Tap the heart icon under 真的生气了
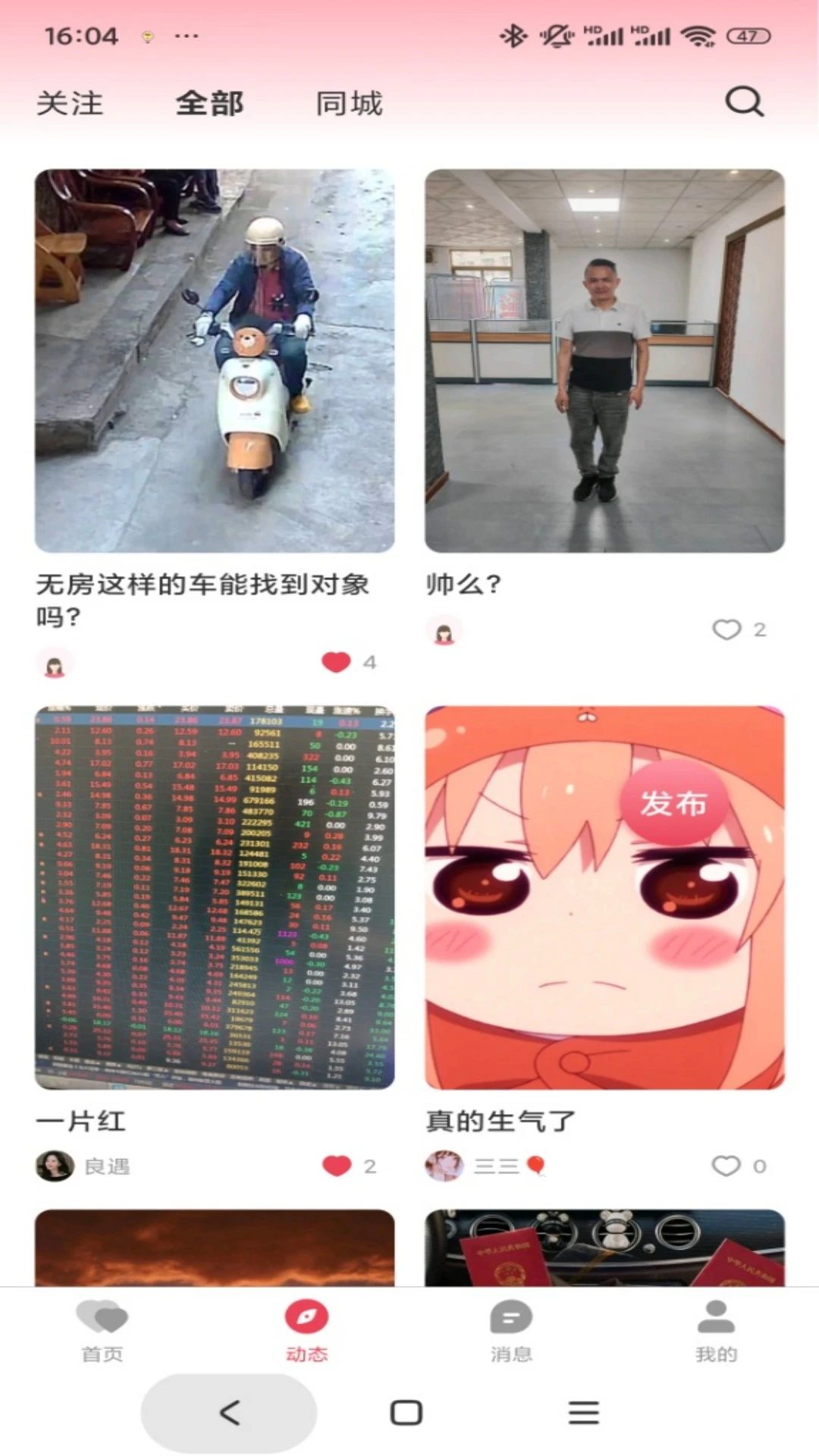The height and width of the screenshot is (1456, 819). (x=726, y=1166)
